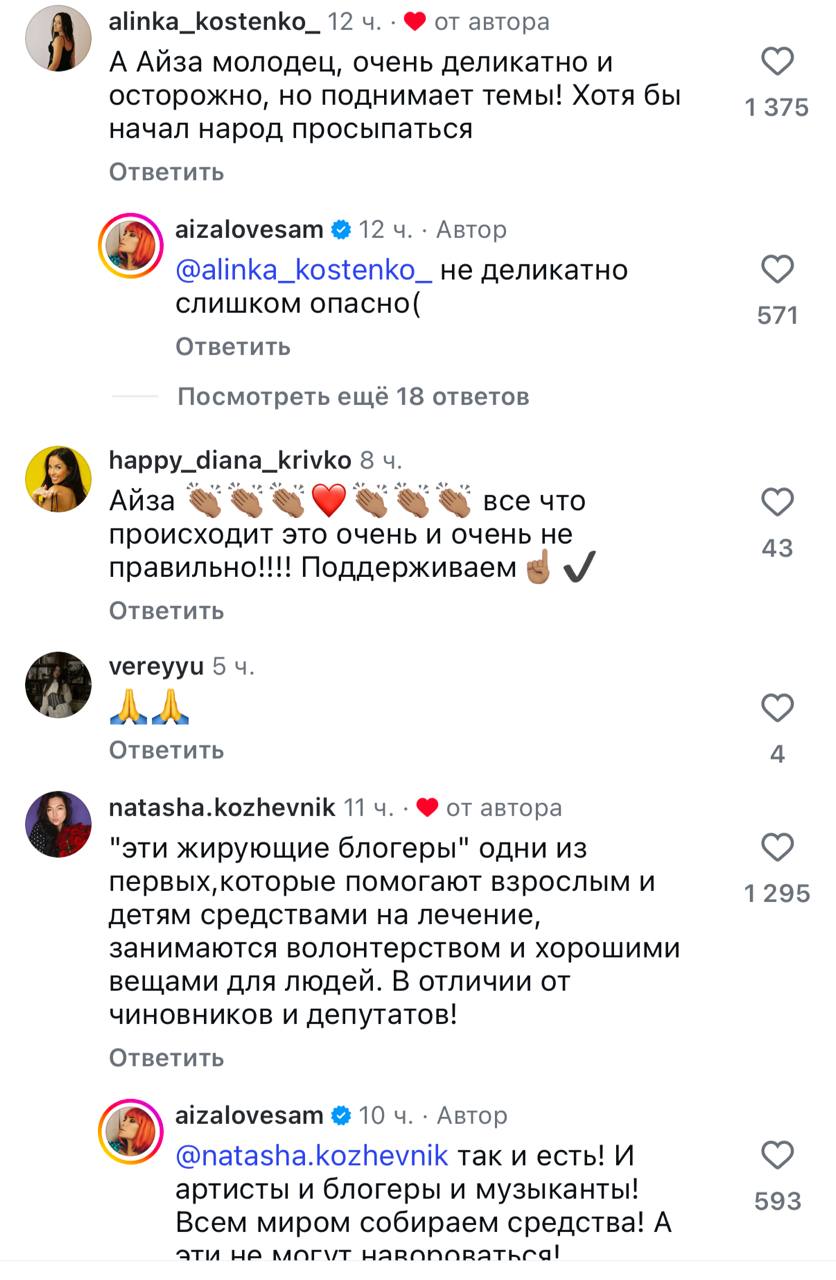
Task: Like alinka_kostenko_'s comment
Action: tap(777, 63)
